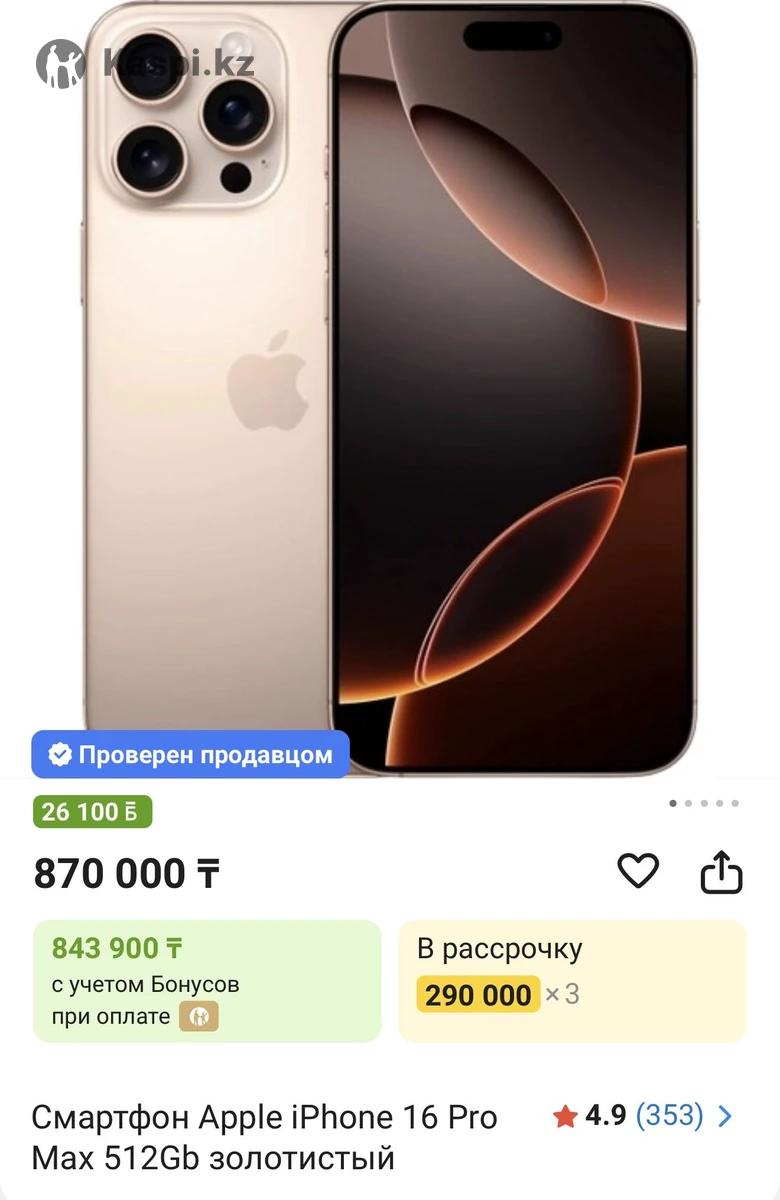
Task: Open the 843 900 ₸ bonus payment option
Action: pyautogui.click(x=207, y=981)
